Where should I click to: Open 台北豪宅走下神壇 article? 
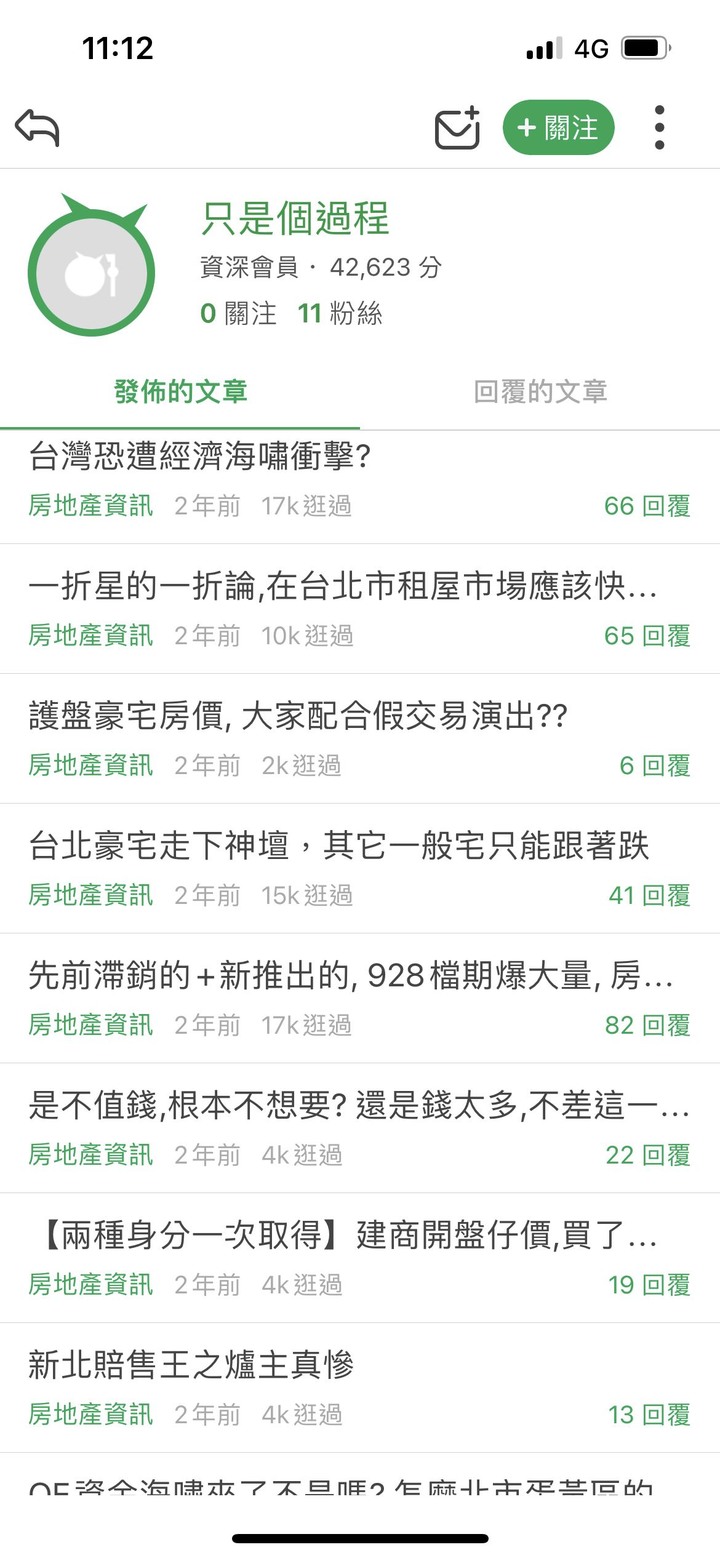360,869
